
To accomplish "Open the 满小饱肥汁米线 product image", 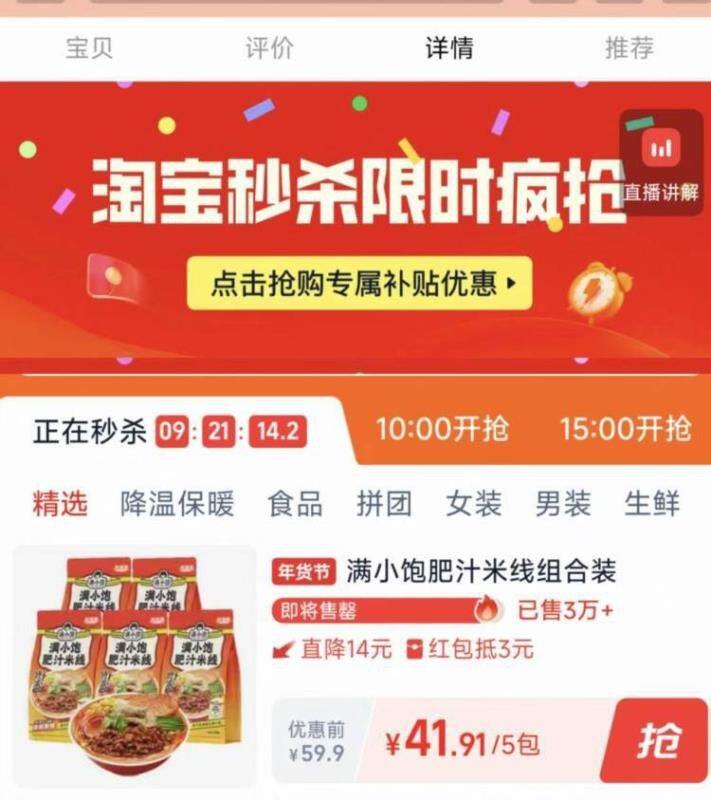I will [135, 666].
